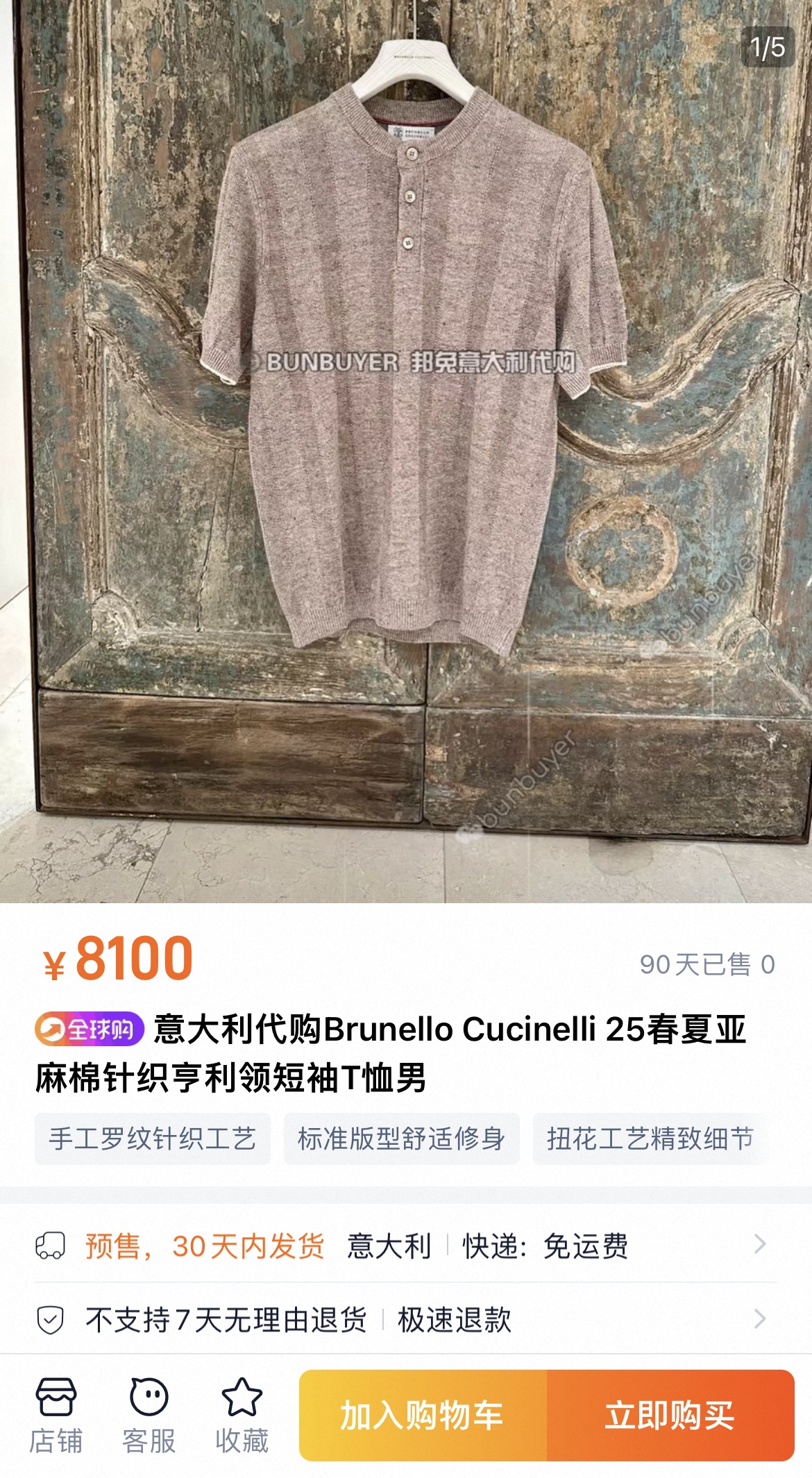The height and width of the screenshot is (1478, 812).
Task: Add this item to 收藏 favorites
Action: [242, 1416]
